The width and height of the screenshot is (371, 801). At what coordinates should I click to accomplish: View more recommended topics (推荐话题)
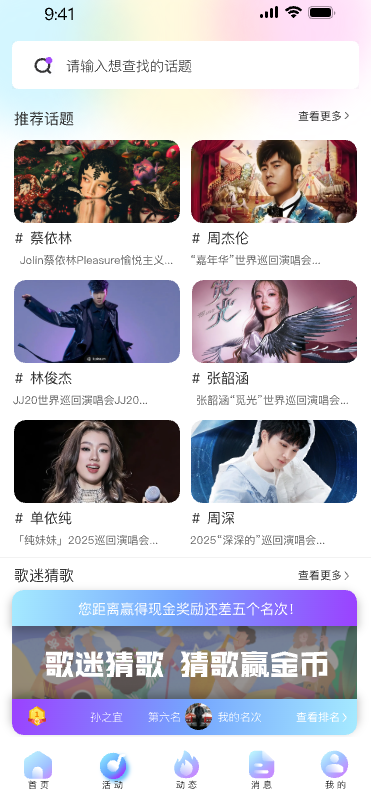[x=323, y=116]
